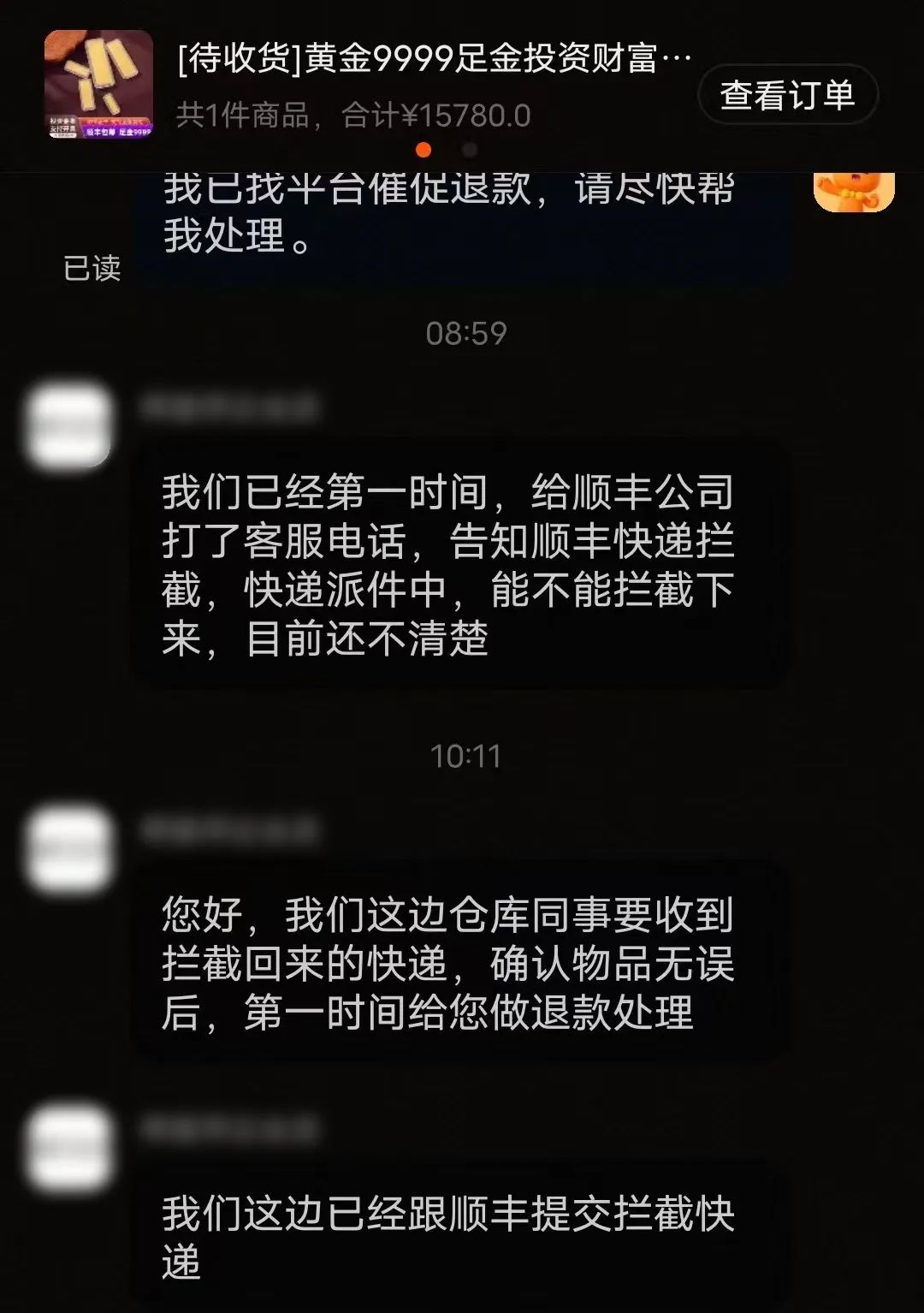The height and width of the screenshot is (1313, 924).
Task: Tap the customer's orange avatar
Action: (853, 191)
